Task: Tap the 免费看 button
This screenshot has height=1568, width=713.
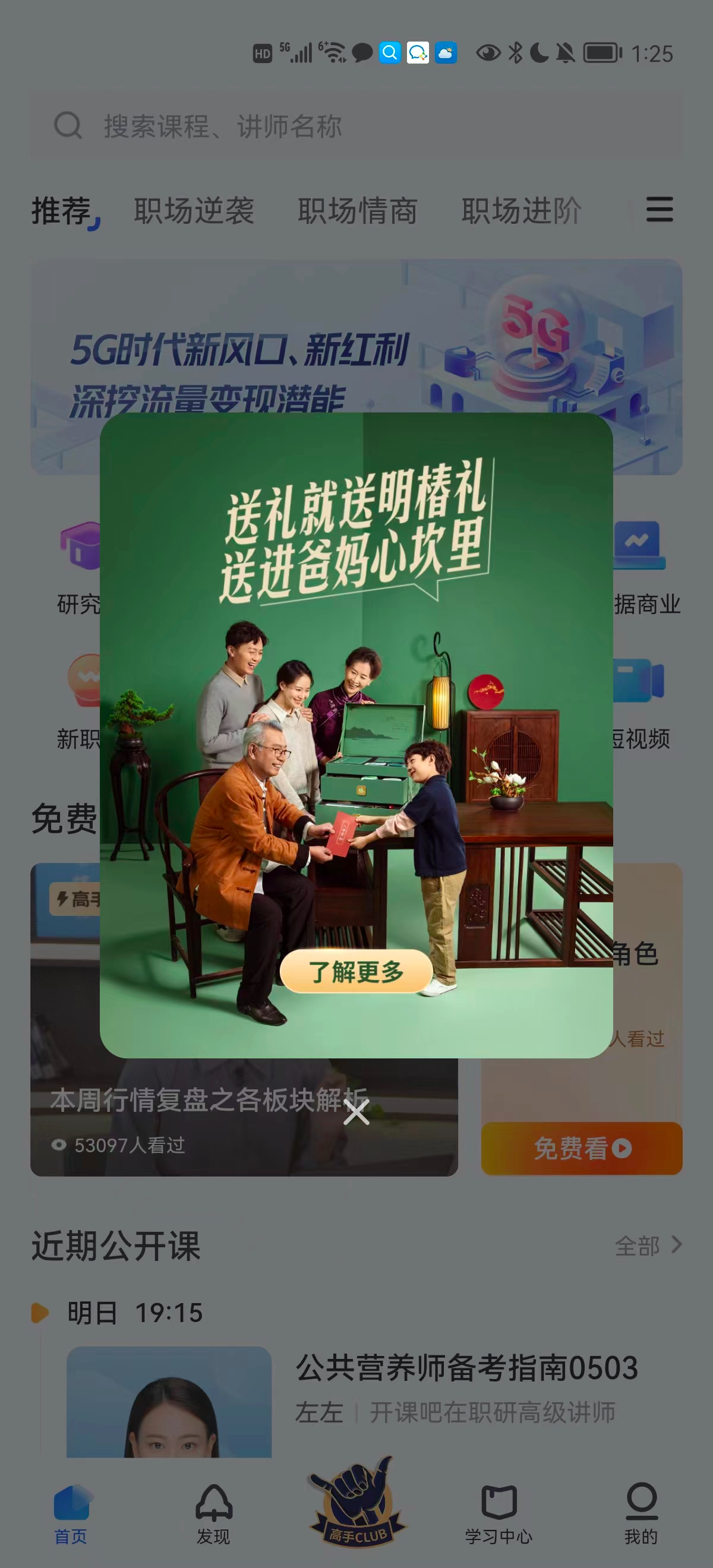Action: (x=582, y=1148)
